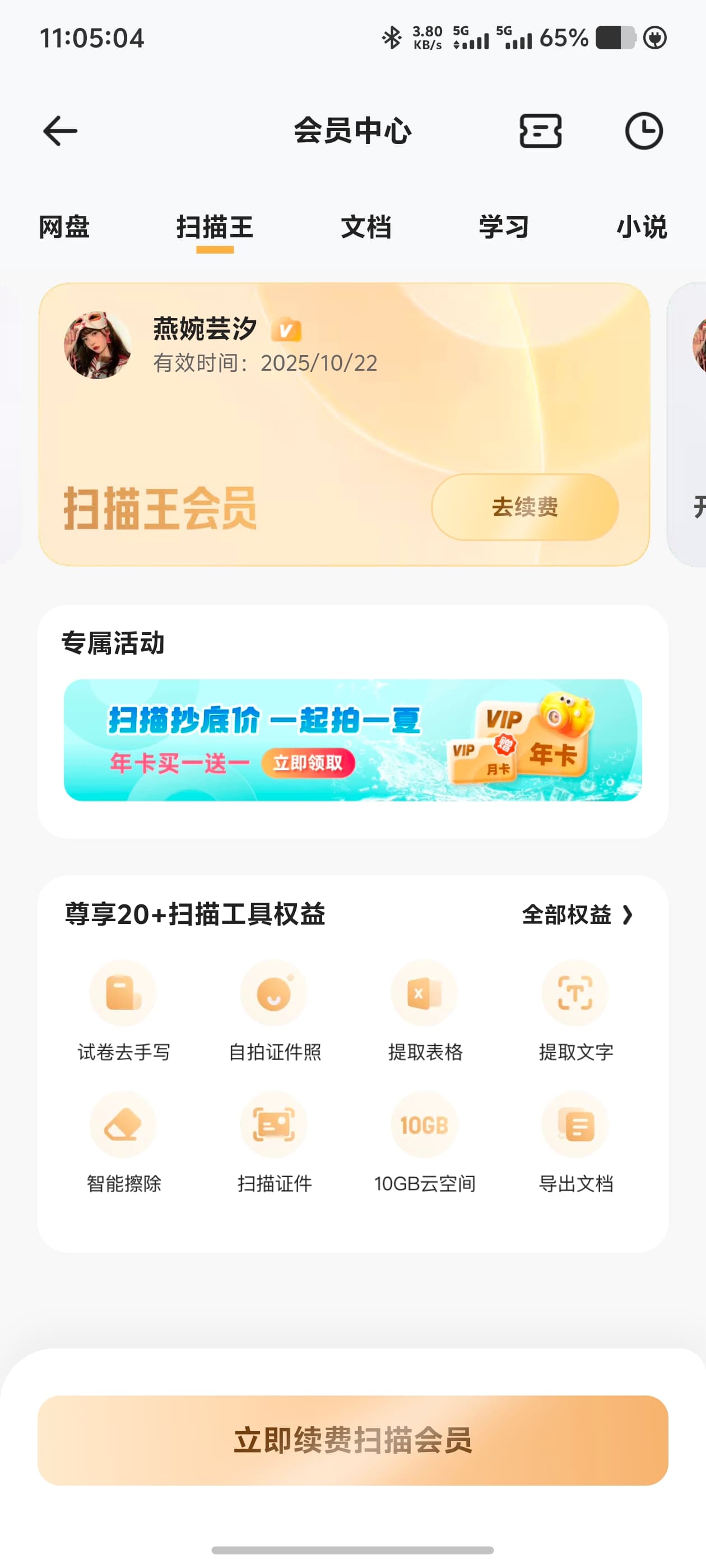Open 扫描证件 benefit
Image resolution: width=706 pixels, height=1568 pixels.
tap(274, 1143)
